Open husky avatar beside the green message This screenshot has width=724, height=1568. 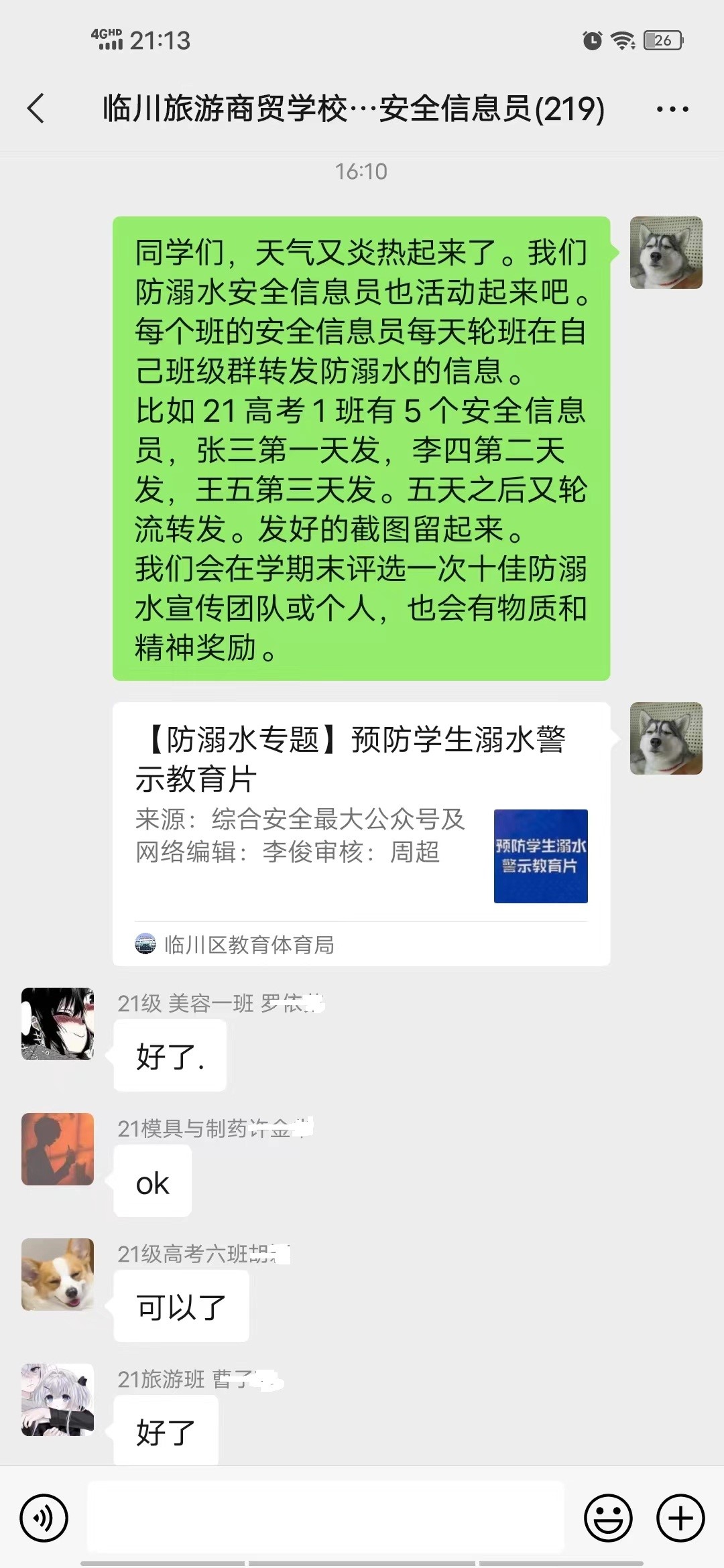point(666,253)
